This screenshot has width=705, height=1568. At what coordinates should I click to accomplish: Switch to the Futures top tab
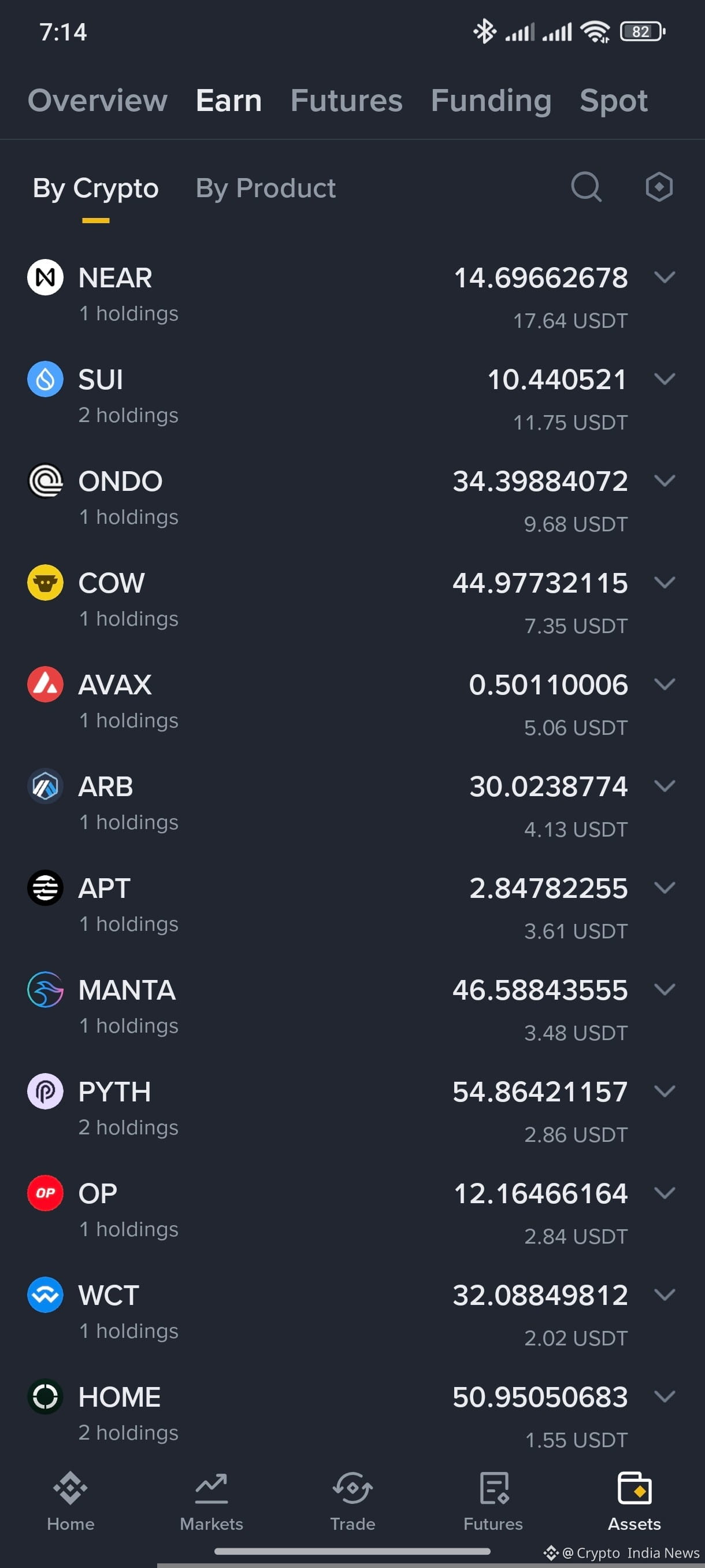click(x=346, y=101)
